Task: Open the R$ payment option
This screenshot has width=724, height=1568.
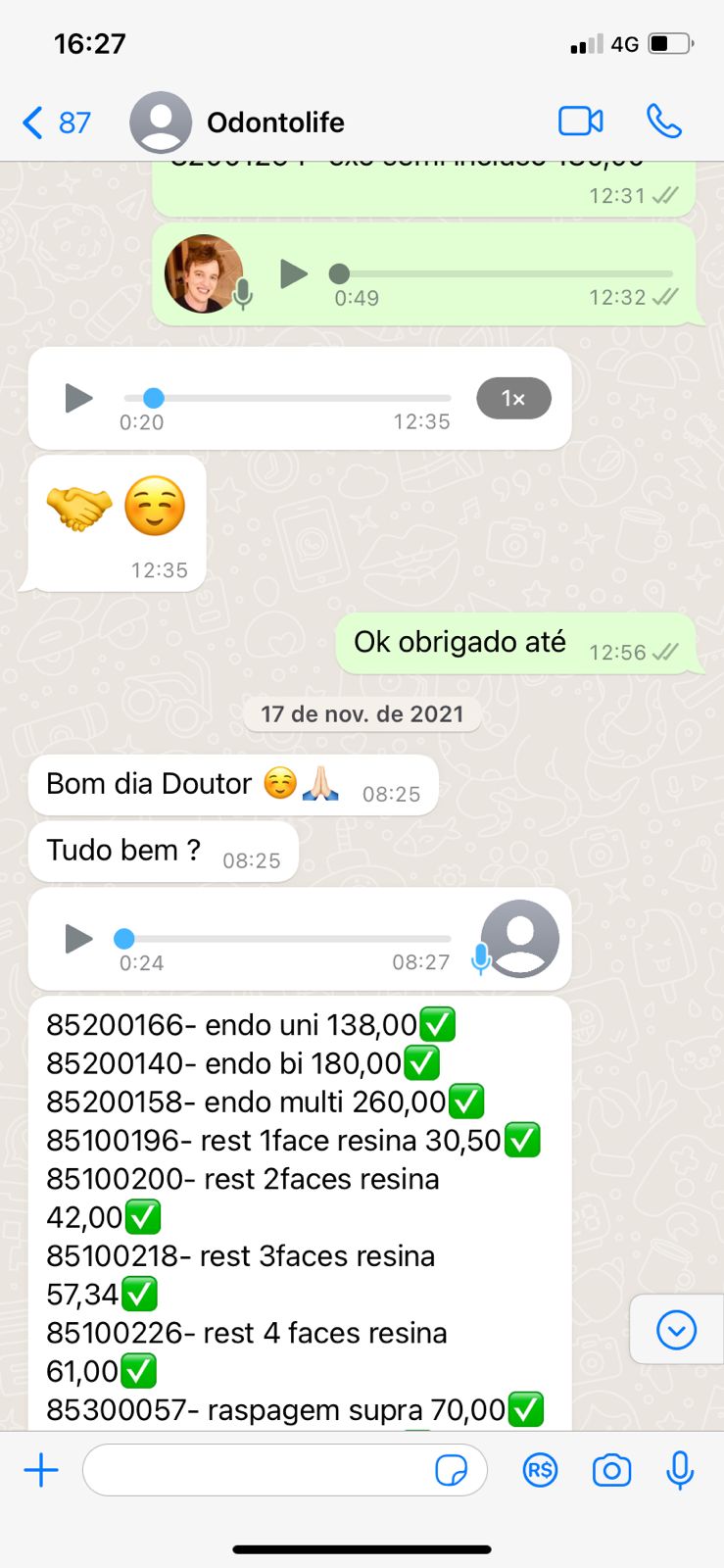Action: [x=540, y=1470]
